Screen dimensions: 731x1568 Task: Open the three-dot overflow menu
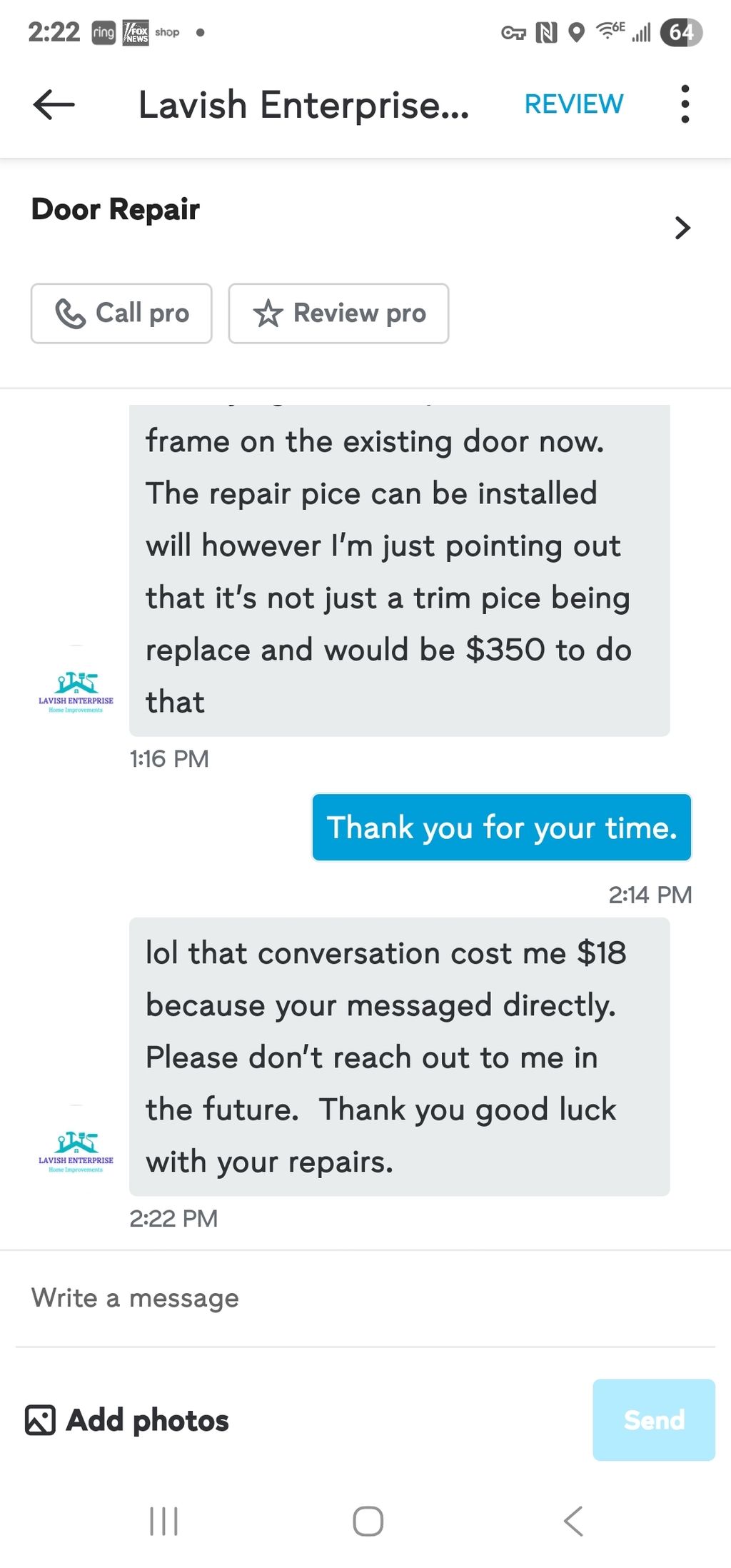(x=685, y=104)
